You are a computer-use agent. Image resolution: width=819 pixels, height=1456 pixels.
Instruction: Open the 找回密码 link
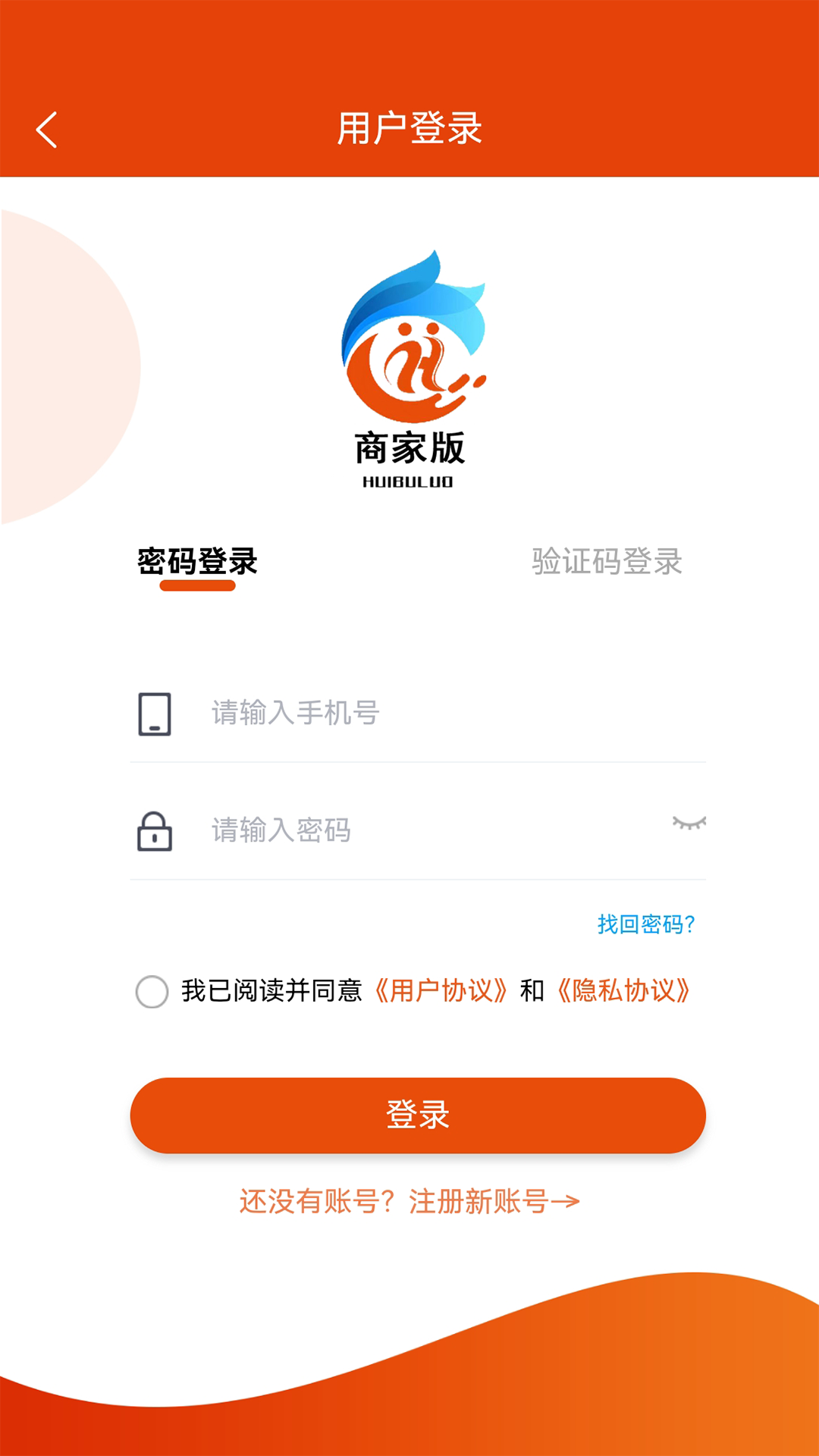[645, 924]
